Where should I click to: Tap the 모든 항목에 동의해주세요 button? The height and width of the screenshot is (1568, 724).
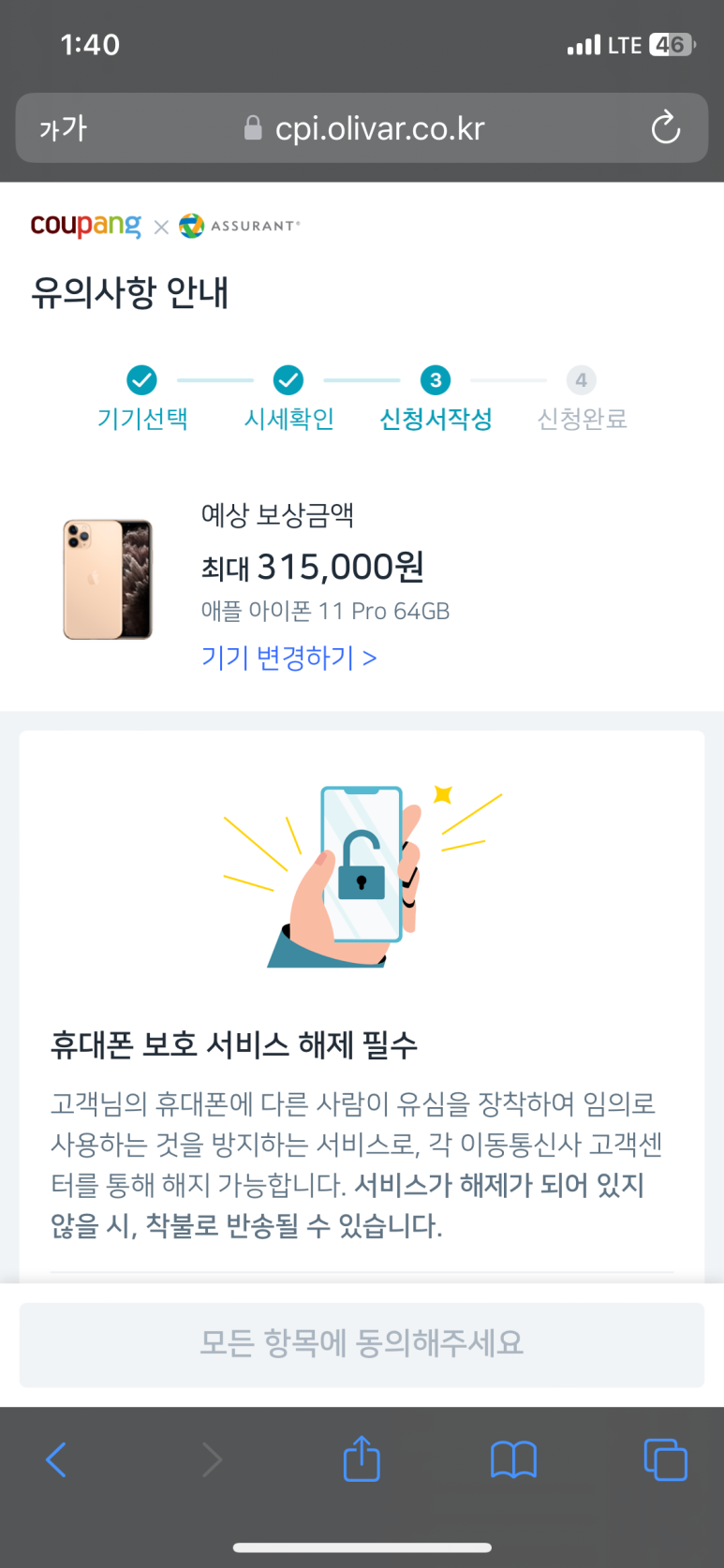[x=362, y=1343]
